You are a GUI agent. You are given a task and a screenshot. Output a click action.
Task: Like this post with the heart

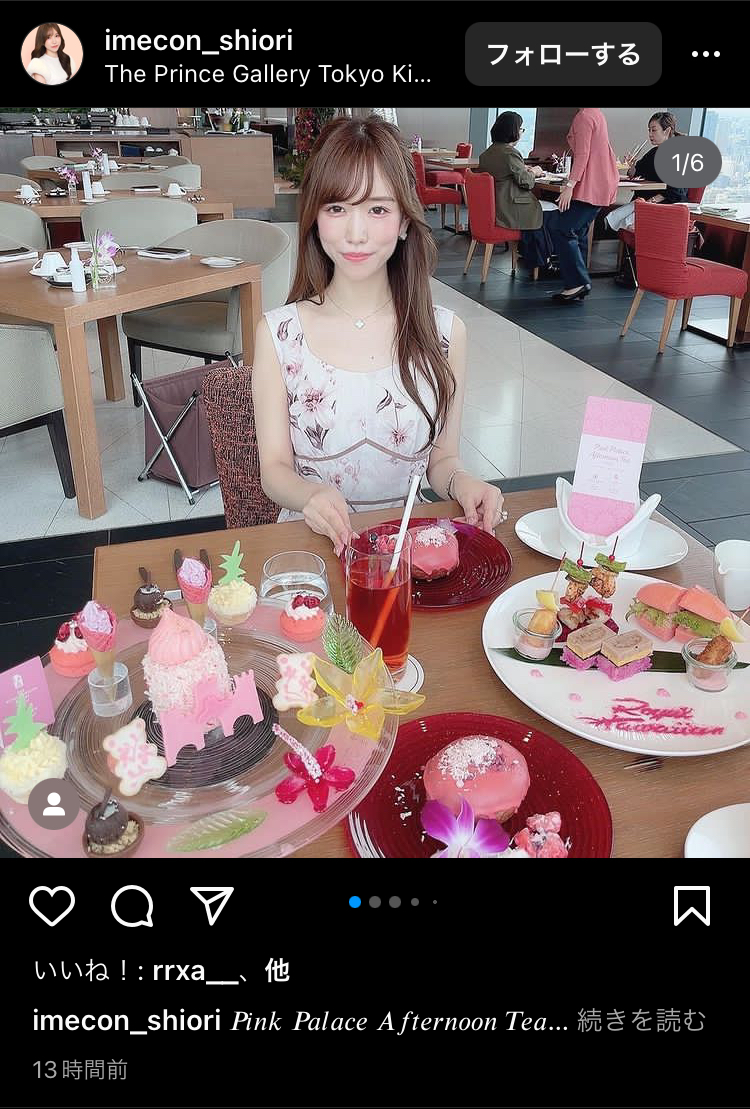click(x=52, y=906)
